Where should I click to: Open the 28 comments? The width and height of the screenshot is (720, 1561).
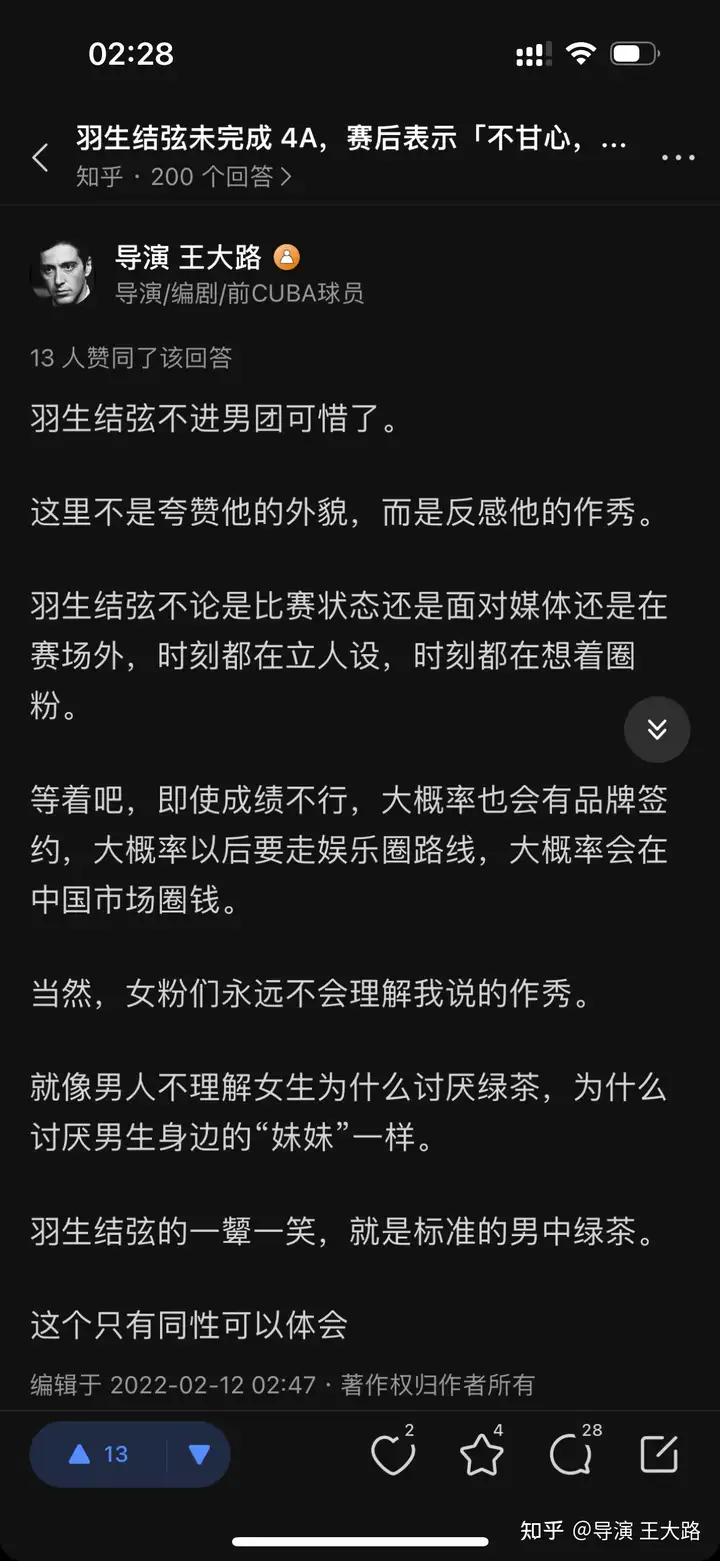click(x=571, y=1455)
